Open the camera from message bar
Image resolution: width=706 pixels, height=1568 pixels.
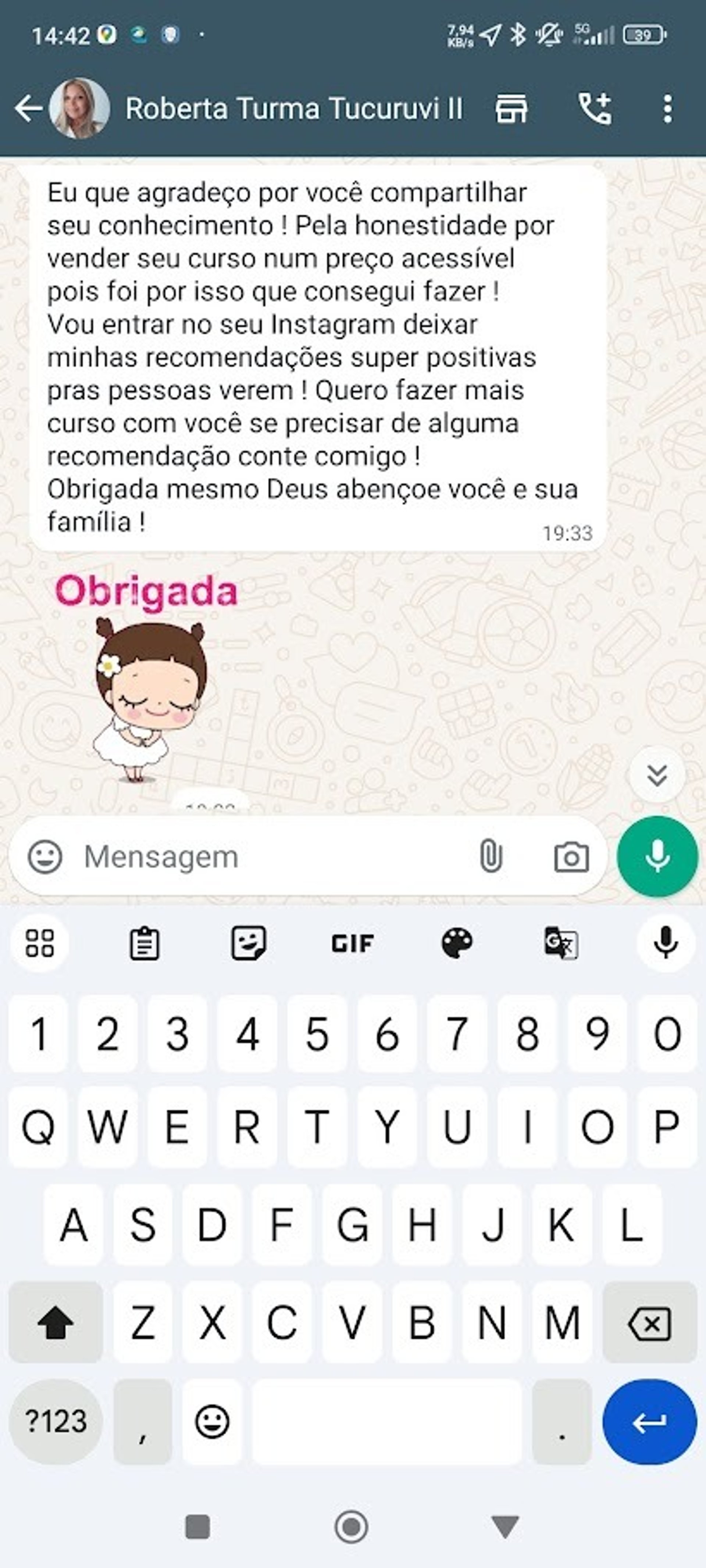click(x=571, y=857)
